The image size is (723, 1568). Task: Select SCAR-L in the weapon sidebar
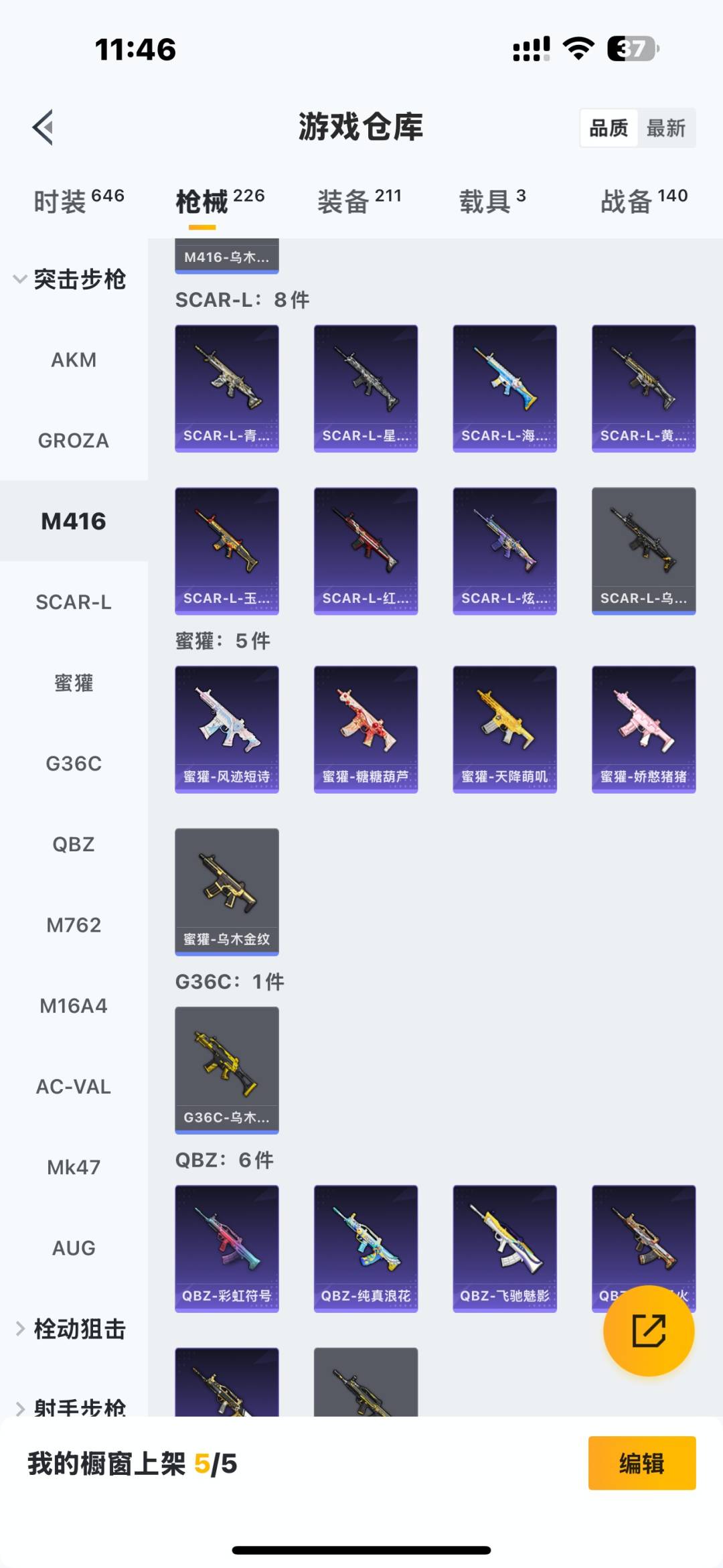74,602
